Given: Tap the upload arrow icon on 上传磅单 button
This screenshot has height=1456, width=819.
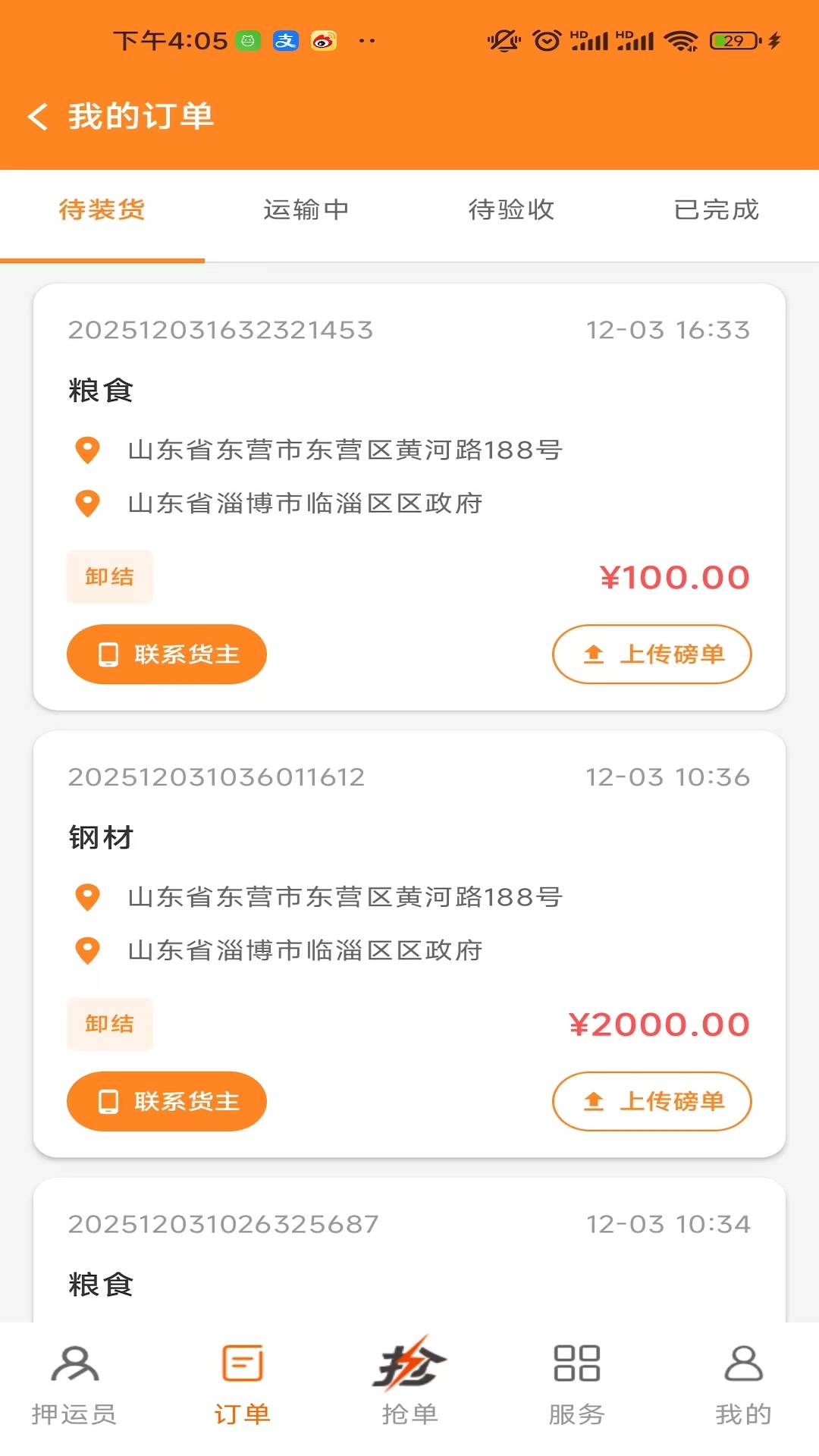Looking at the screenshot, I should tap(594, 654).
